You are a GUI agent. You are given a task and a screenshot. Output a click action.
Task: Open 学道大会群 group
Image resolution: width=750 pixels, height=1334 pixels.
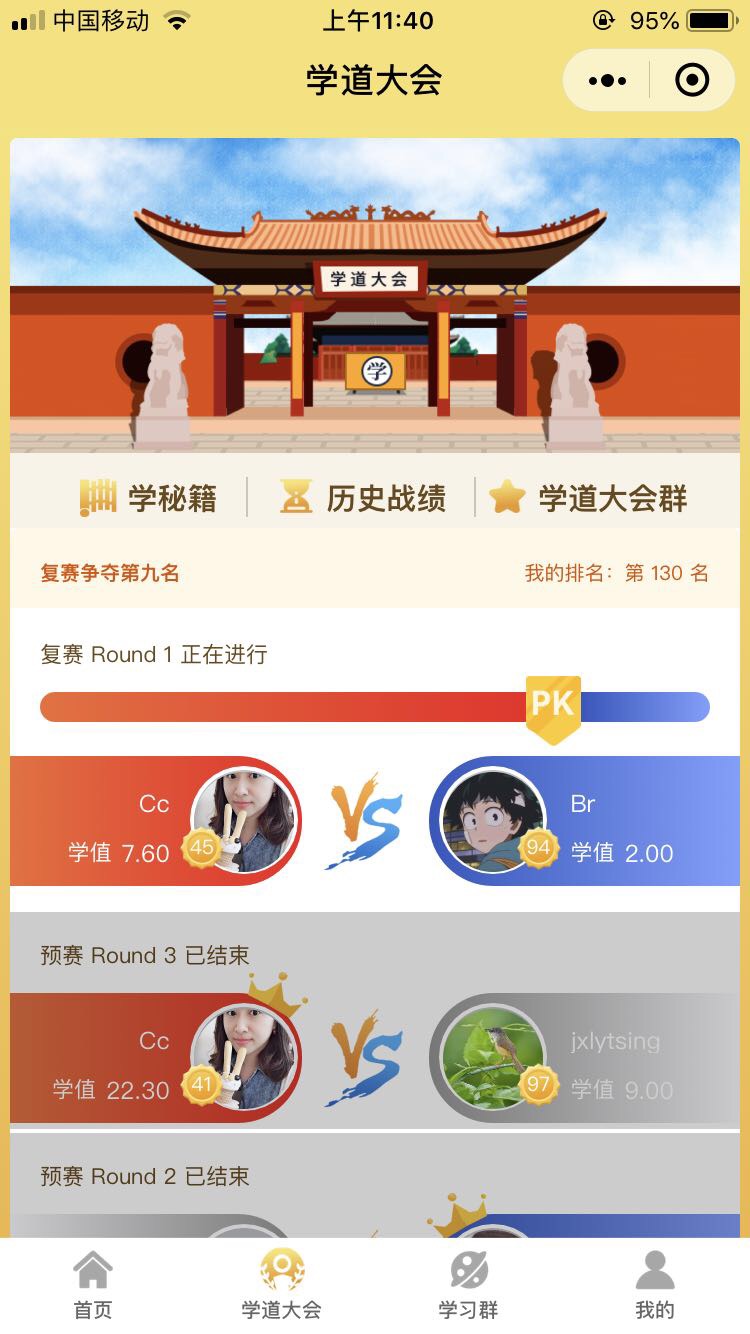[x=588, y=497]
